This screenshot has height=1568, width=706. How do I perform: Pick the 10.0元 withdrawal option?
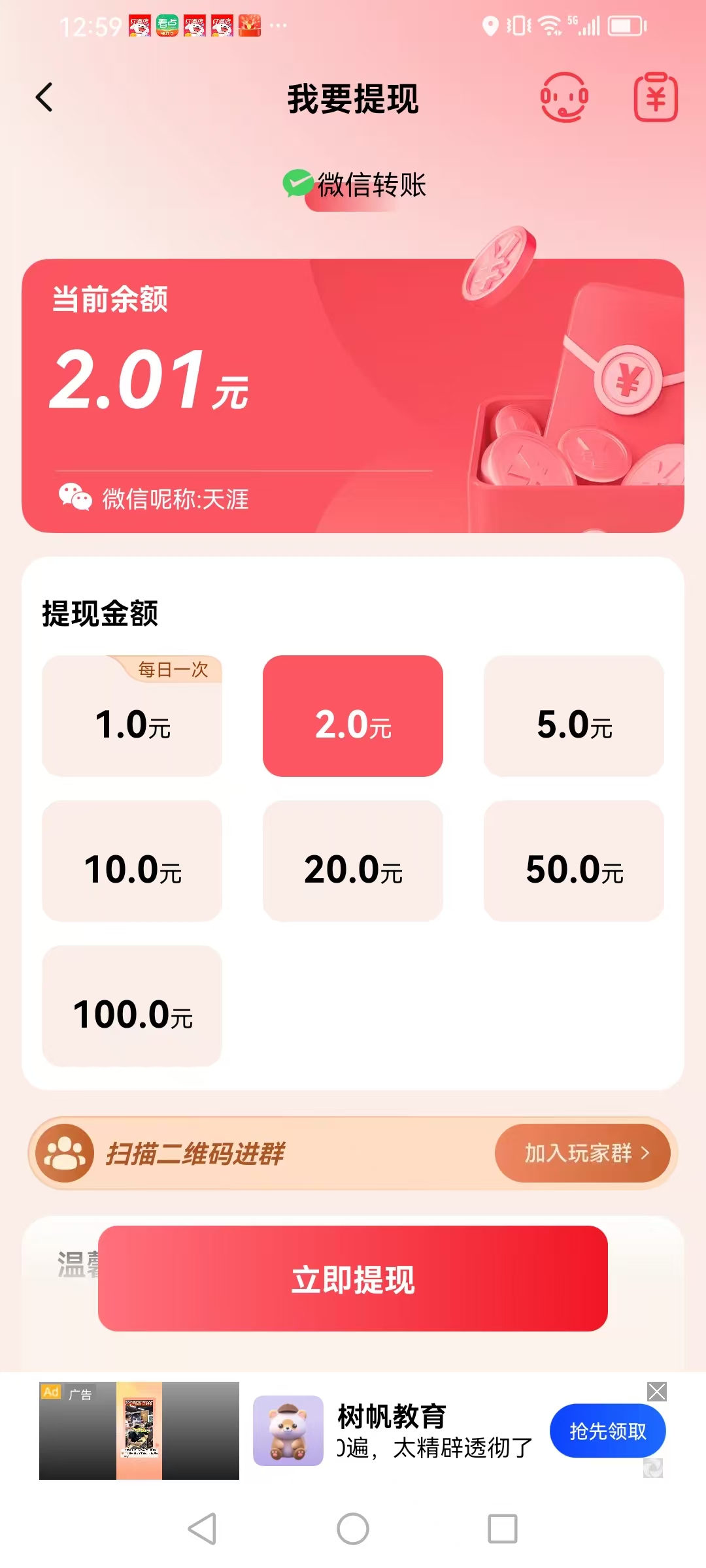(132, 862)
